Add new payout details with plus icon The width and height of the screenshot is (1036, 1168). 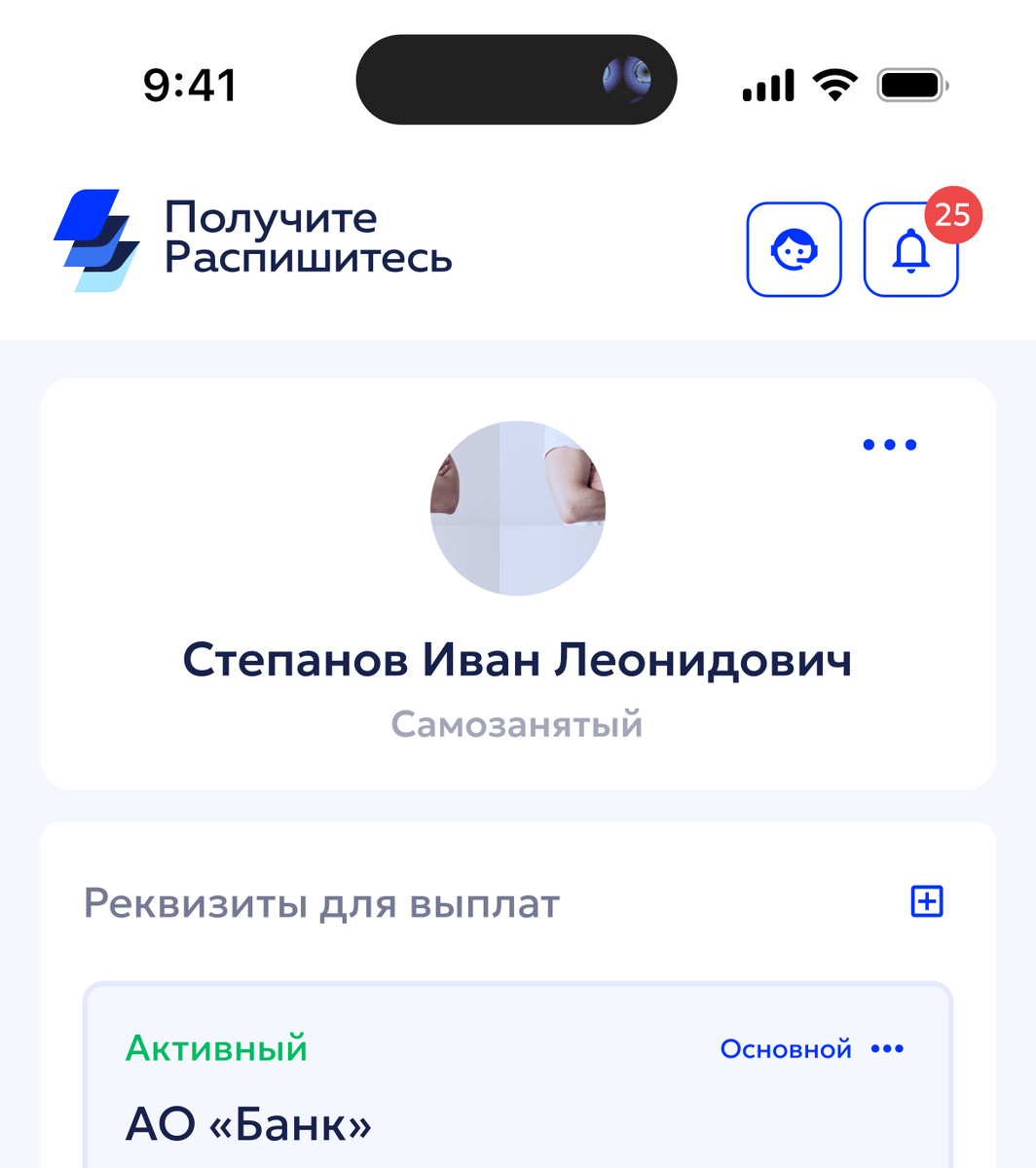[x=926, y=901]
